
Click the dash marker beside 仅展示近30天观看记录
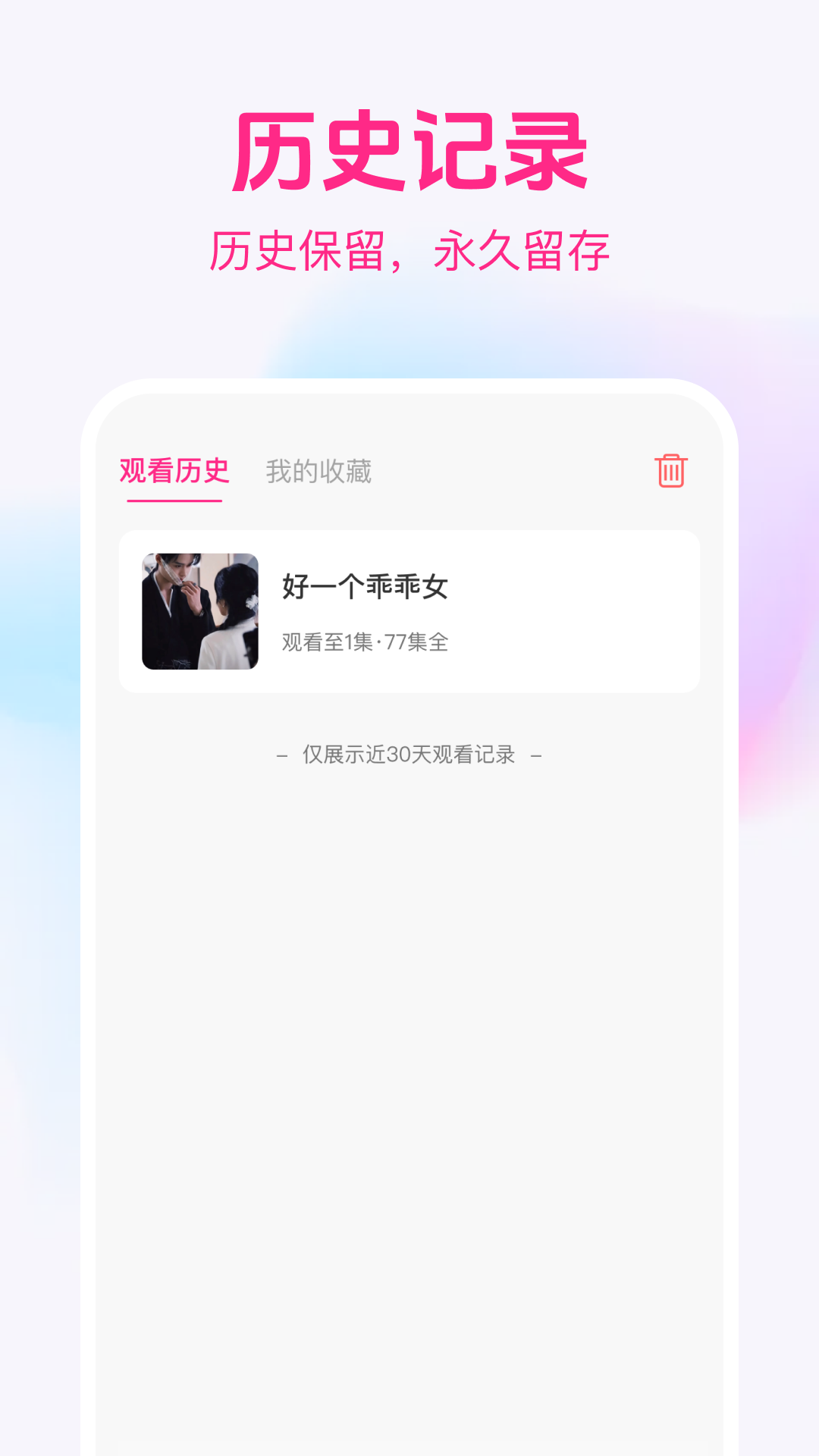(281, 755)
